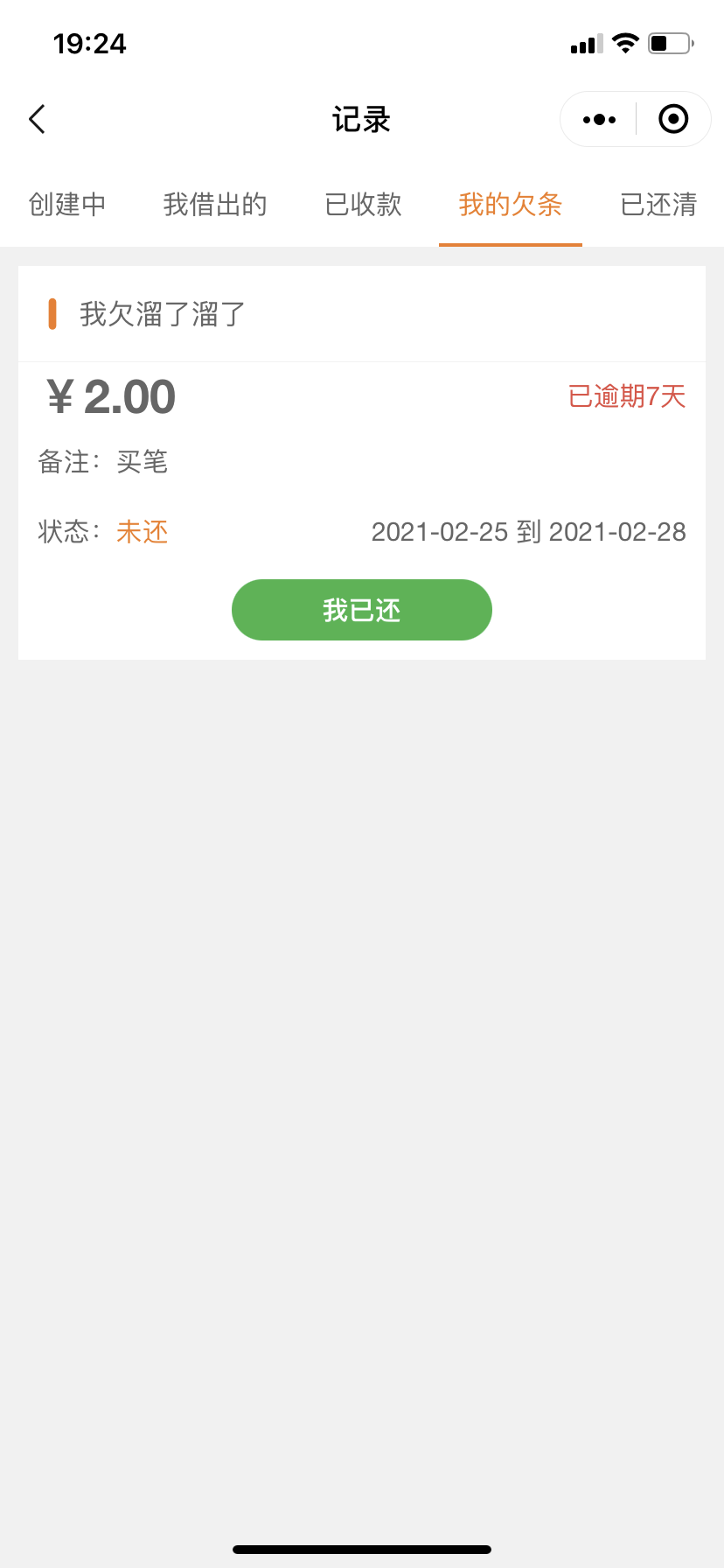724x1568 pixels.
Task: Switch to the 创建中 tab
Action: point(67,205)
